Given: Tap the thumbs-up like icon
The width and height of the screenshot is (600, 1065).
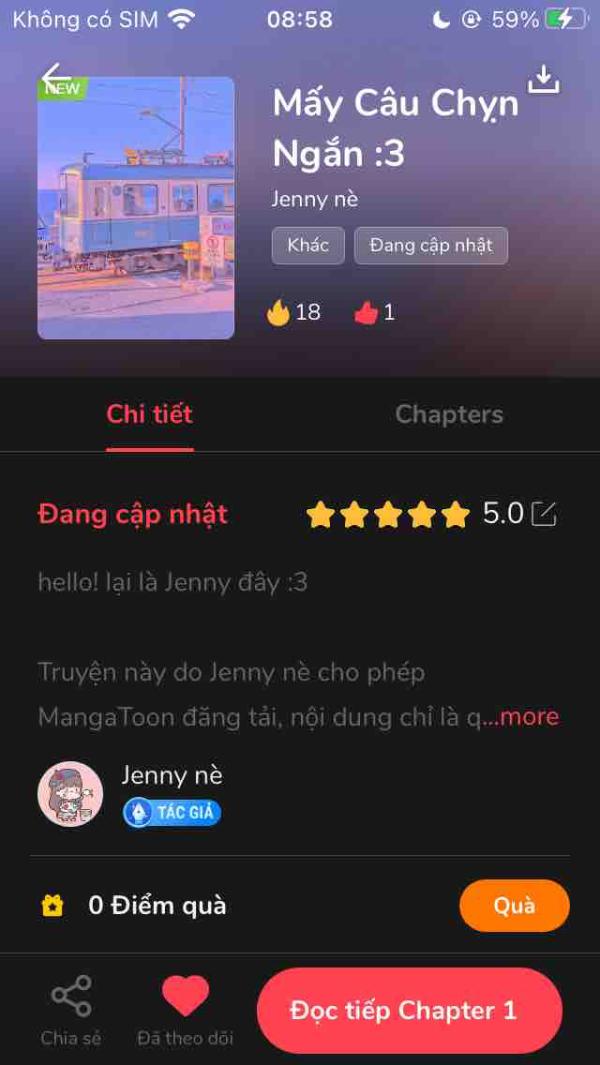Looking at the screenshot, I should pos(366,312).
